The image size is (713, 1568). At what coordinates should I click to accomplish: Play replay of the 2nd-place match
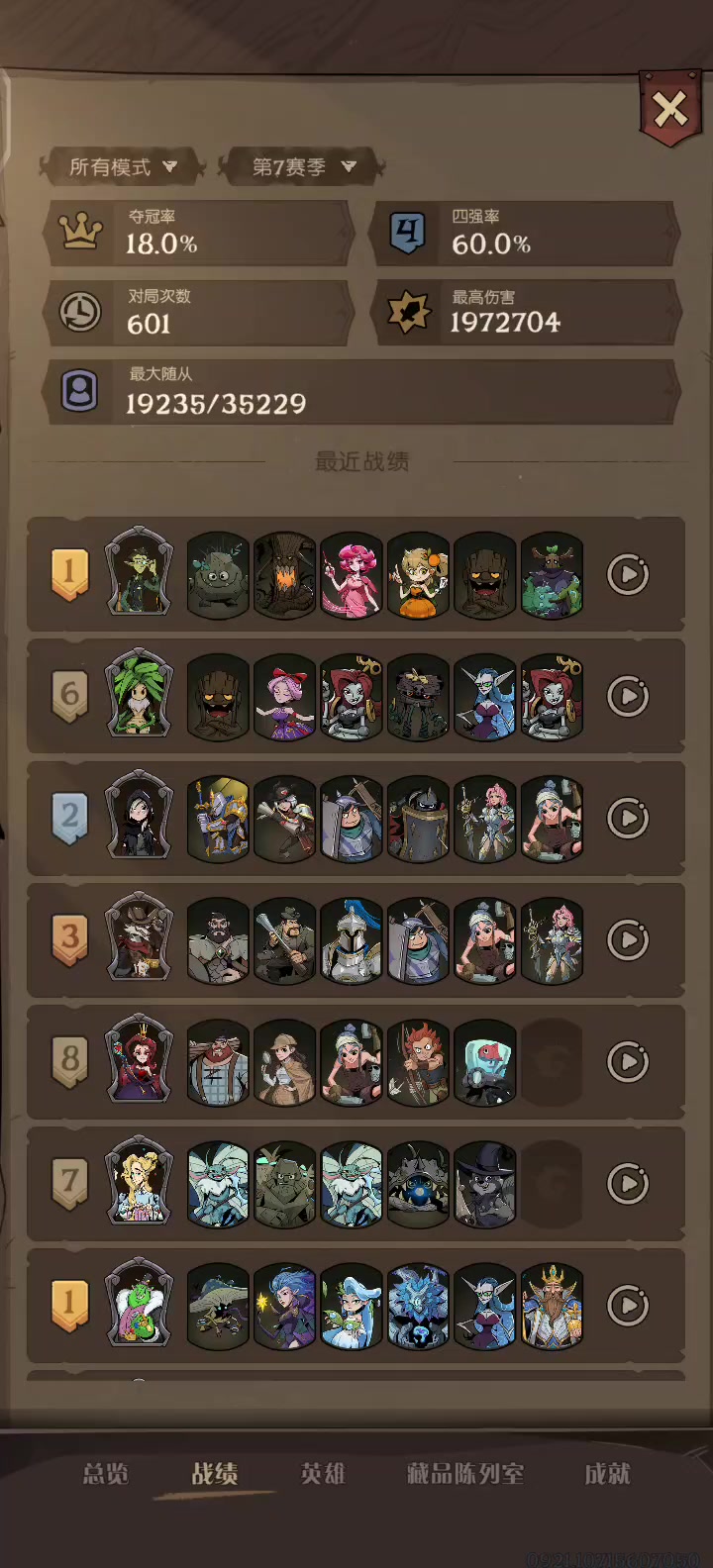[x=628, y=819]
